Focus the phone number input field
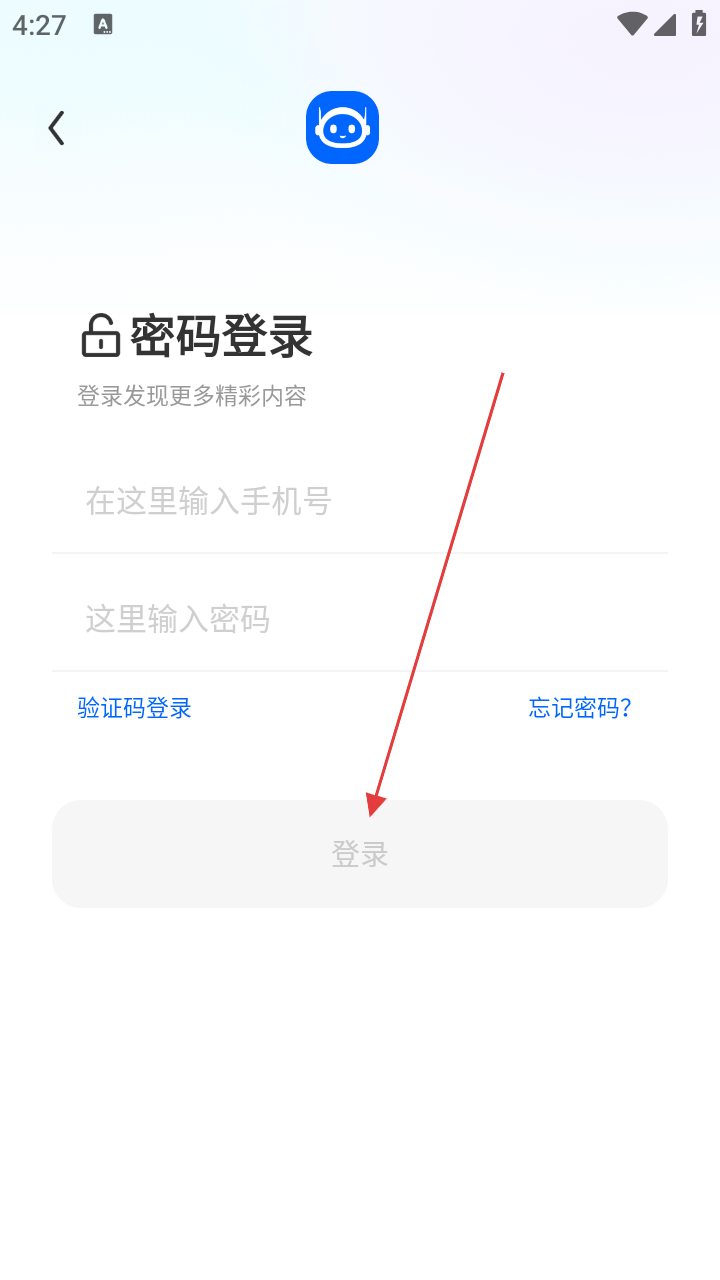The height and width of the screenshot is (1280, 720). 360,501
